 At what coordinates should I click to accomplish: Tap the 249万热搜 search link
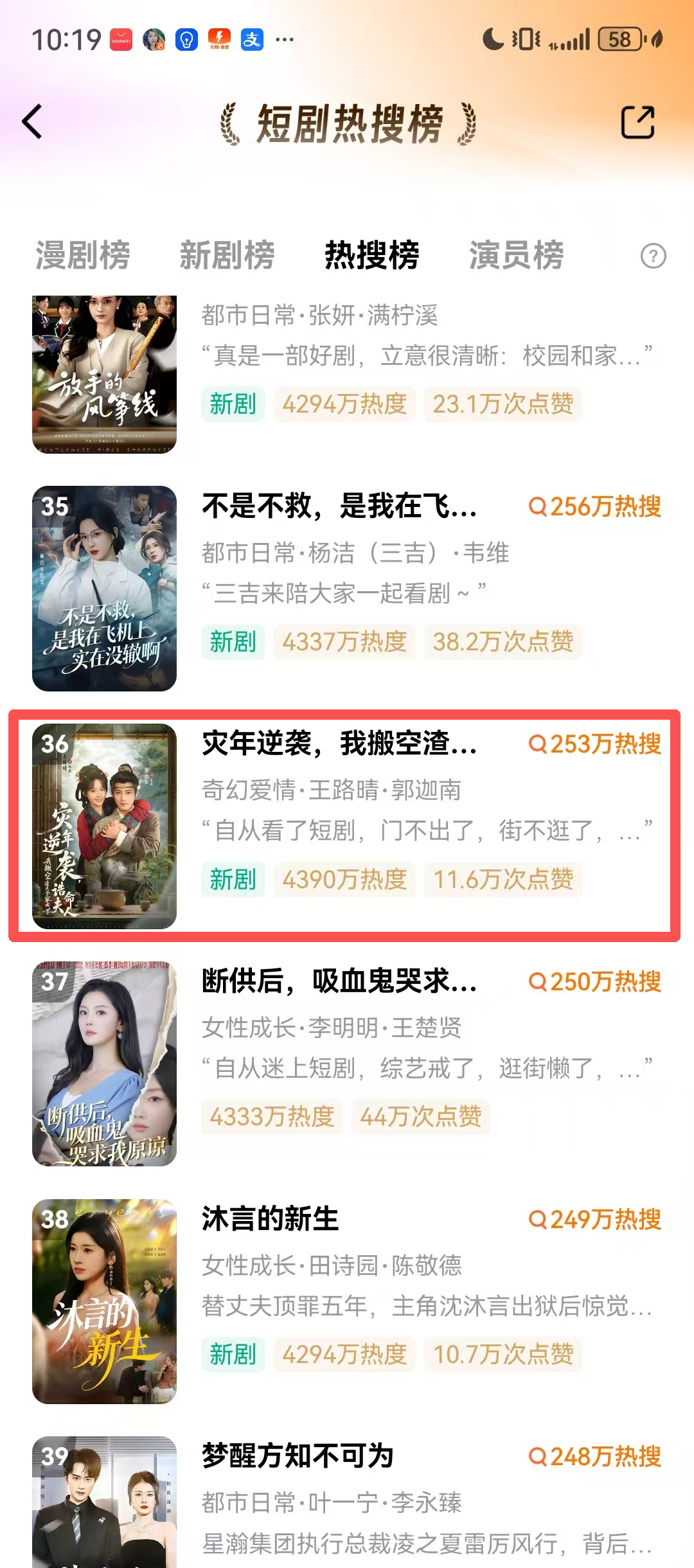point(594,1219)
